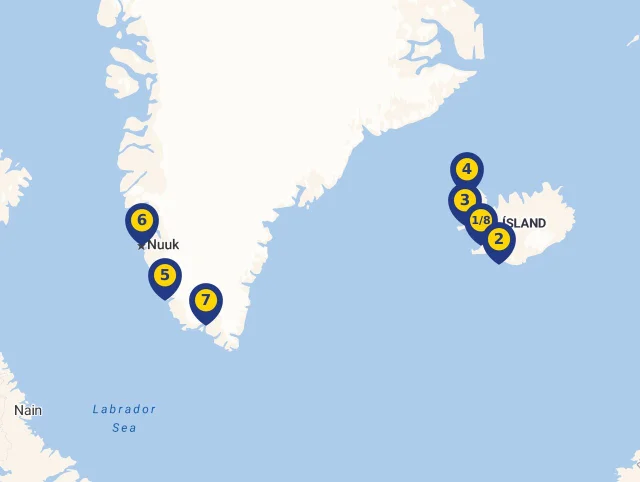Select map marker number 5
Screen dimensions: 640x482
coord(165,275)
